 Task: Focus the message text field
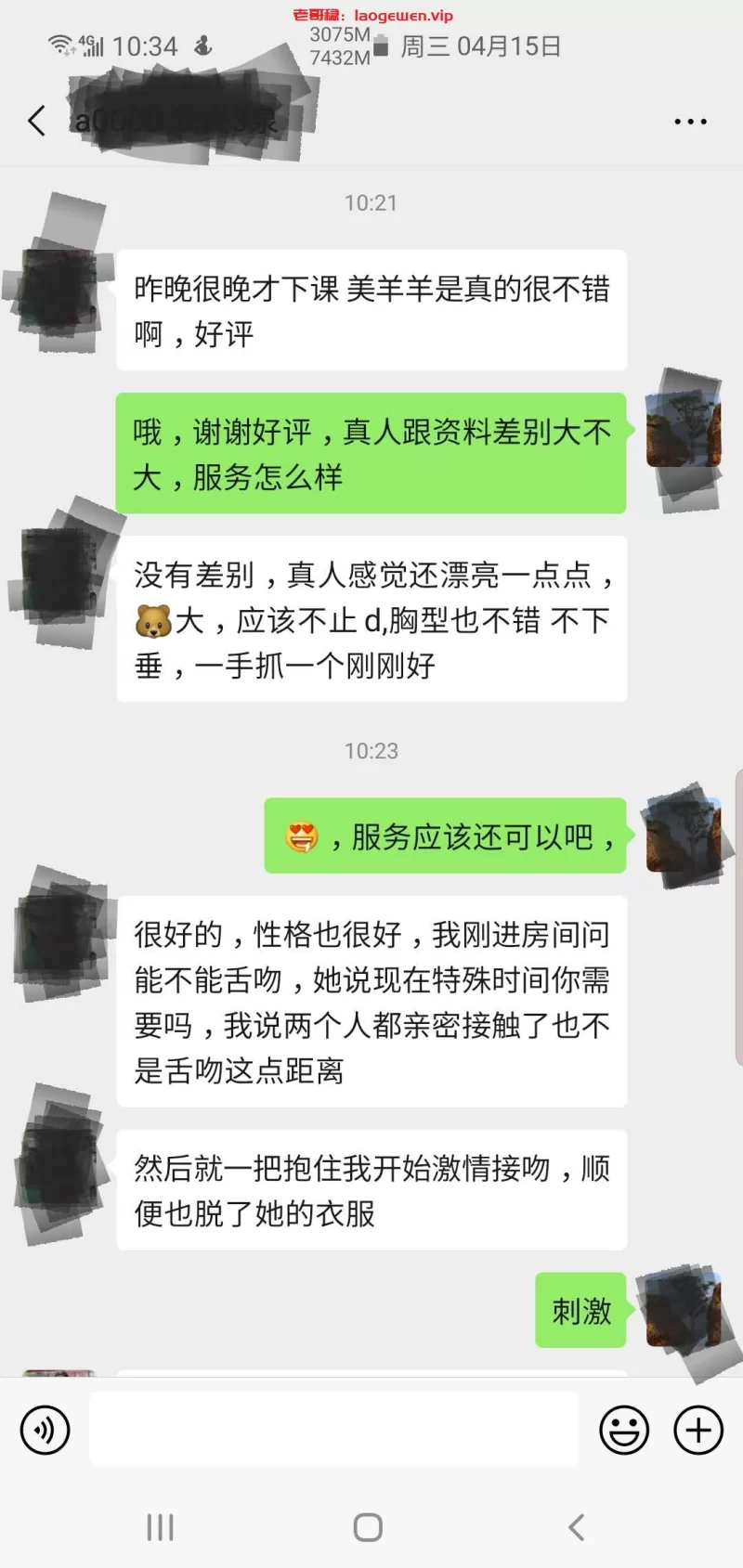[334, 1430]
